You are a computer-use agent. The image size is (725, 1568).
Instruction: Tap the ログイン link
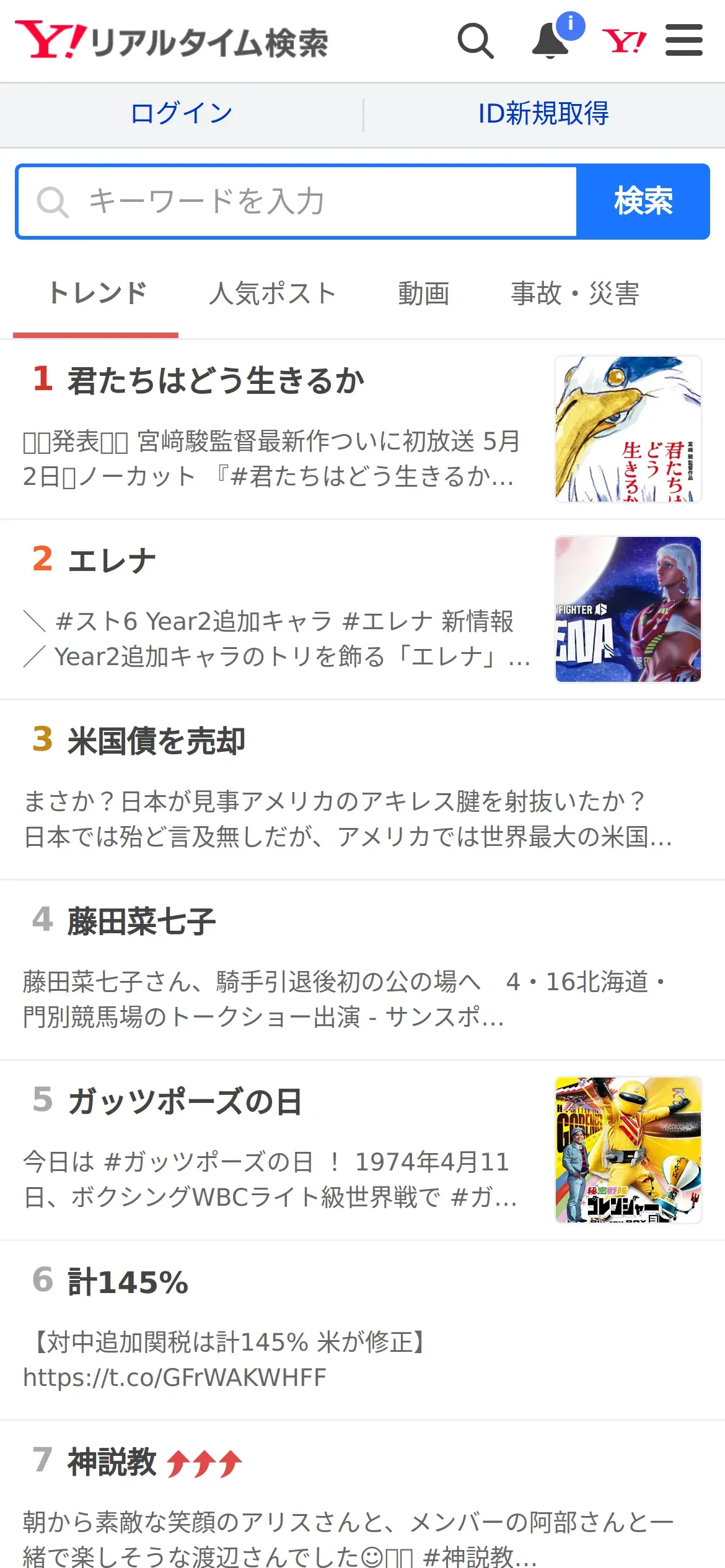[x=182, y=114]
